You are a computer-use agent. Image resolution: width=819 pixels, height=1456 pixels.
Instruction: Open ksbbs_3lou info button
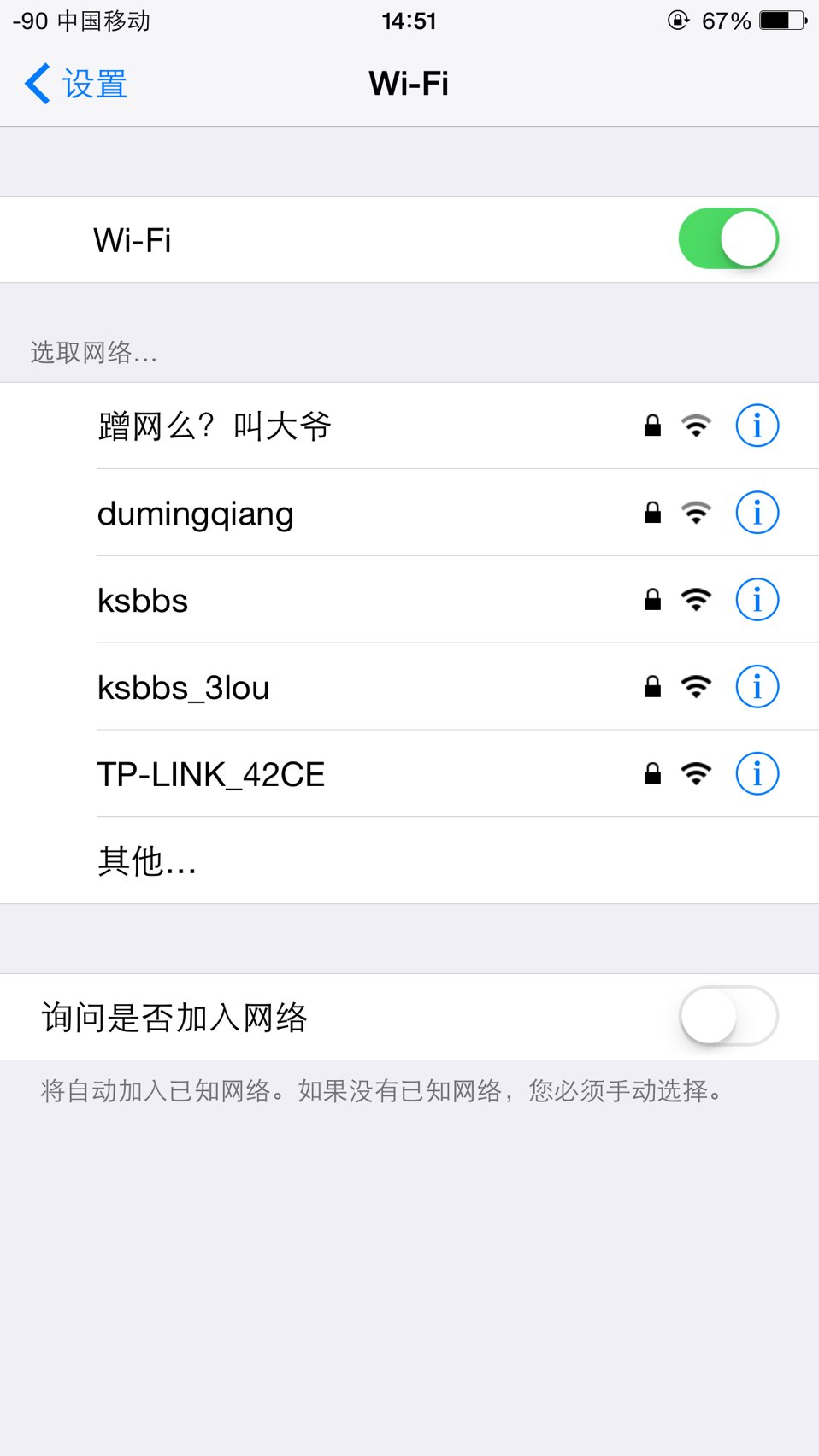click(x=757, y=687)
